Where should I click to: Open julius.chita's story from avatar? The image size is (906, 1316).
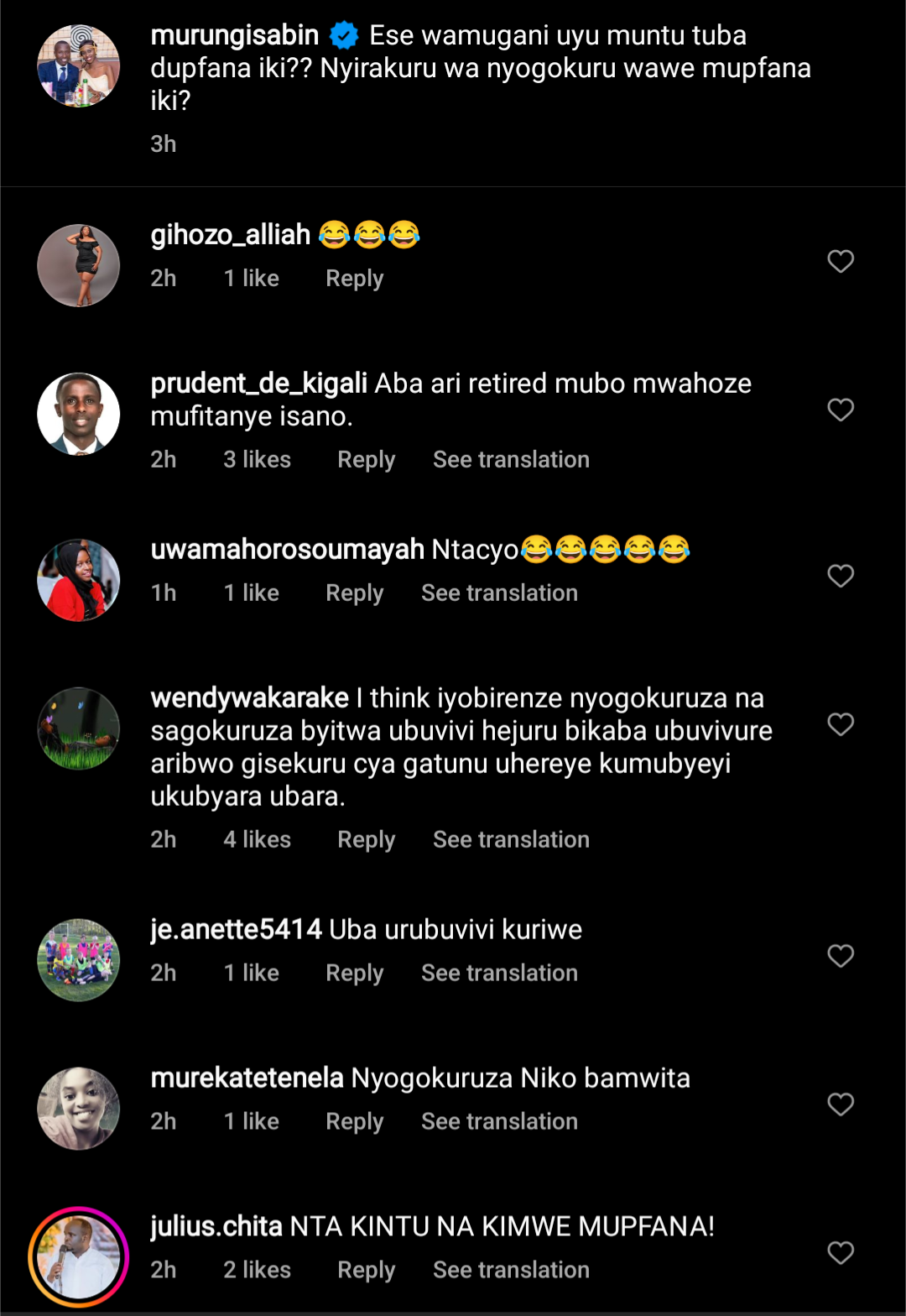tap(79, 1256)
